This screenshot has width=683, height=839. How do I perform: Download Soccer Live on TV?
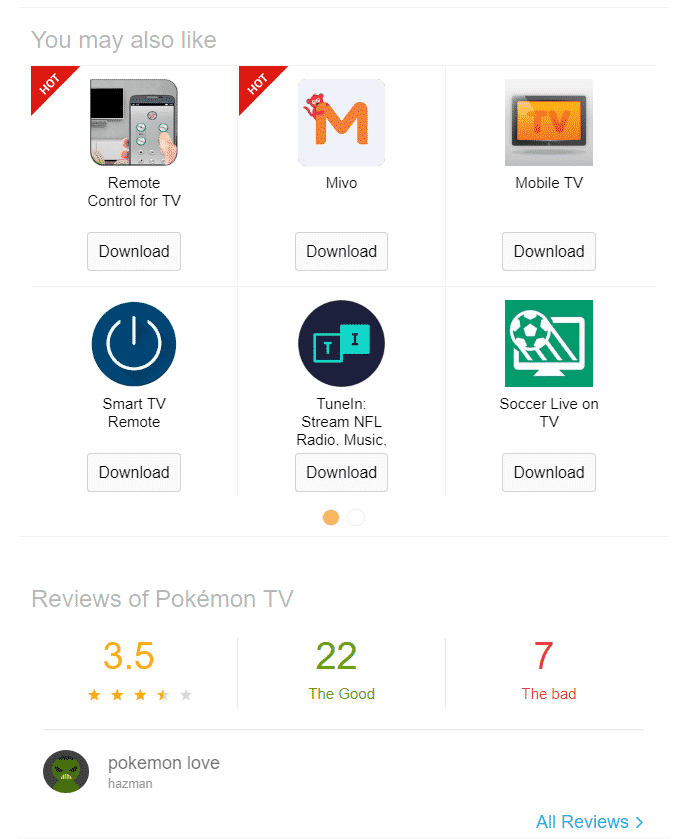pos(549,473)
